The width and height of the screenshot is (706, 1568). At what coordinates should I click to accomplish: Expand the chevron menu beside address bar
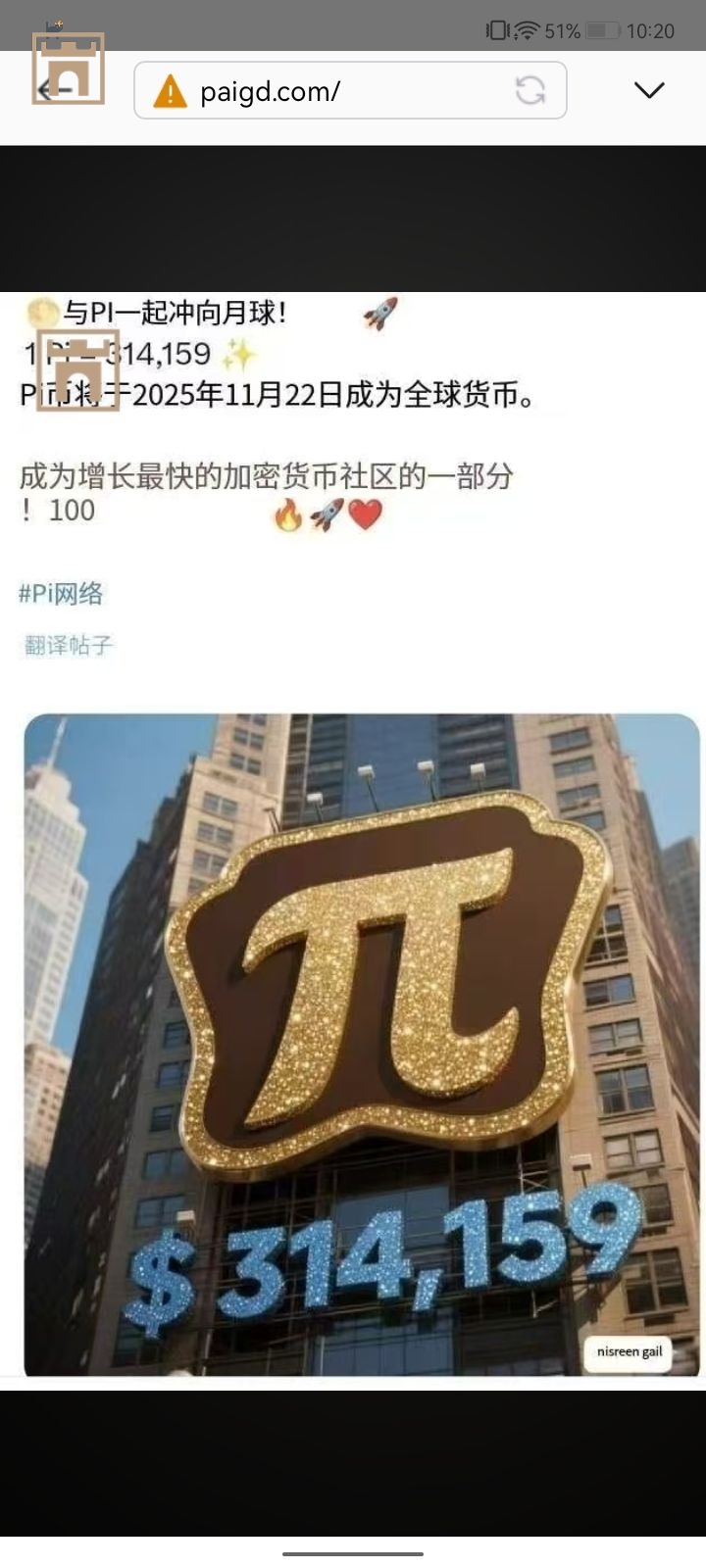click(x=649, y=90)
